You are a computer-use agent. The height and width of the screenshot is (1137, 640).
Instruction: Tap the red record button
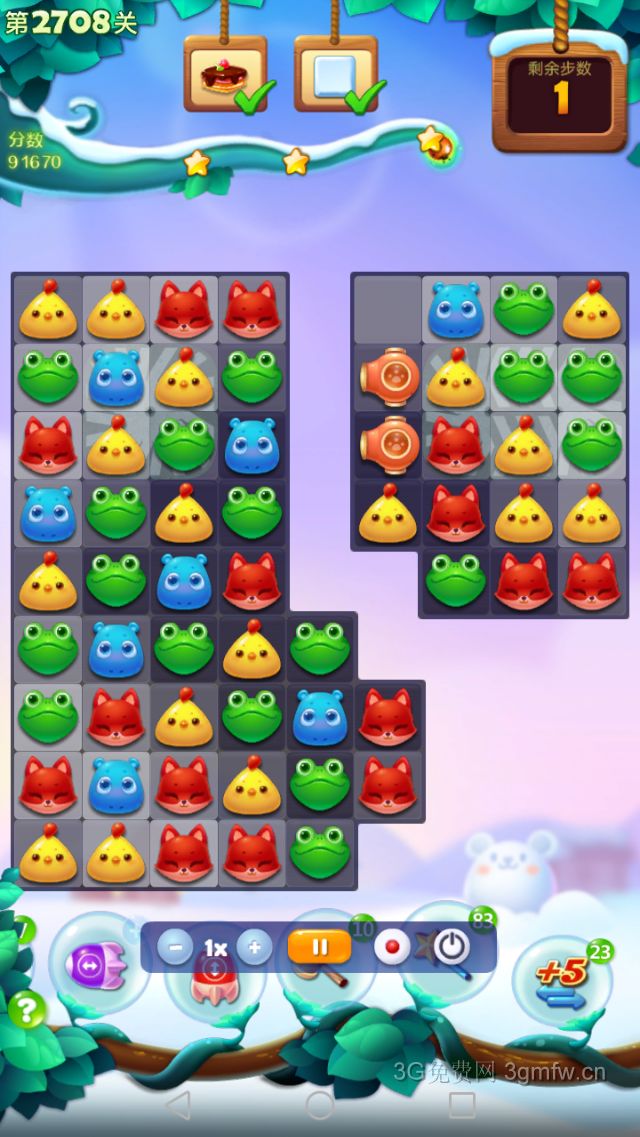pos(392,947)
